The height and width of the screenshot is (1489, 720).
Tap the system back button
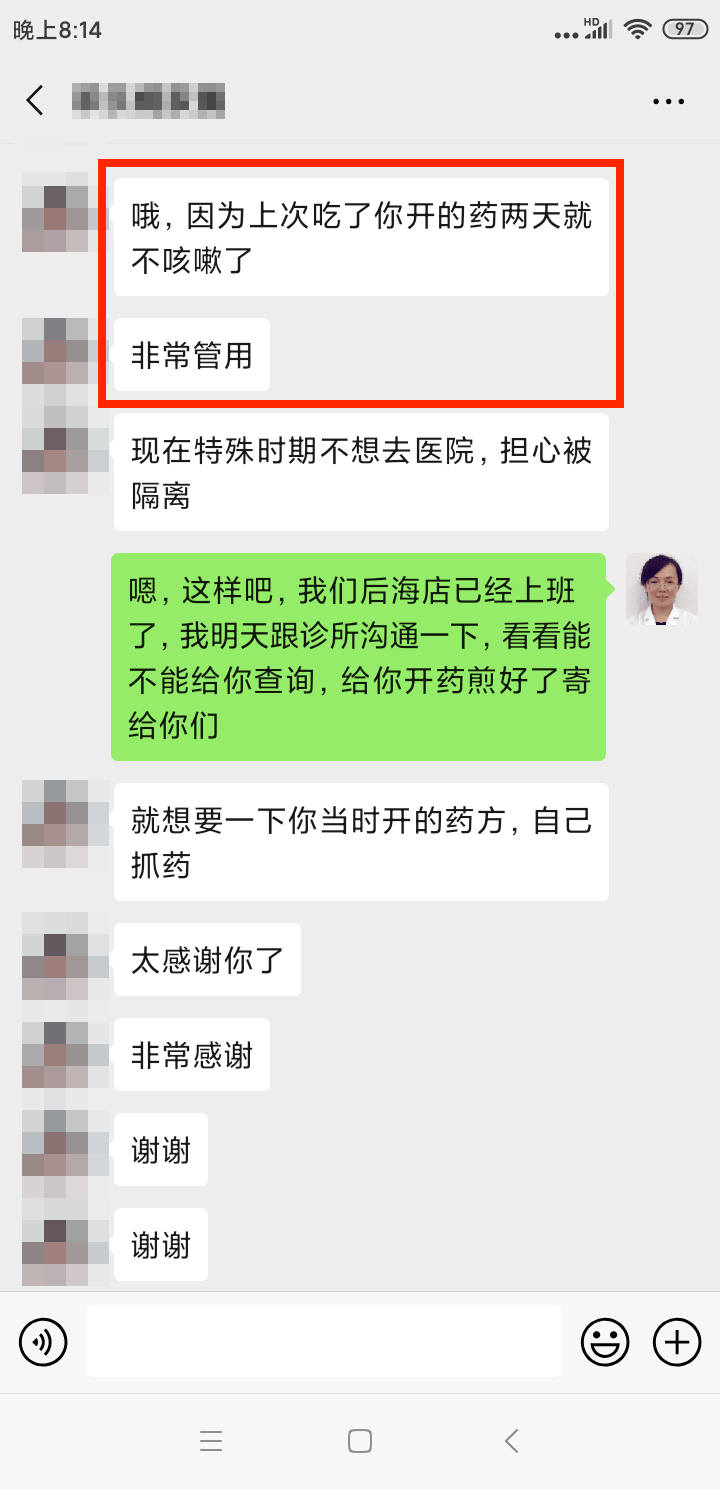coord(511,1441)
